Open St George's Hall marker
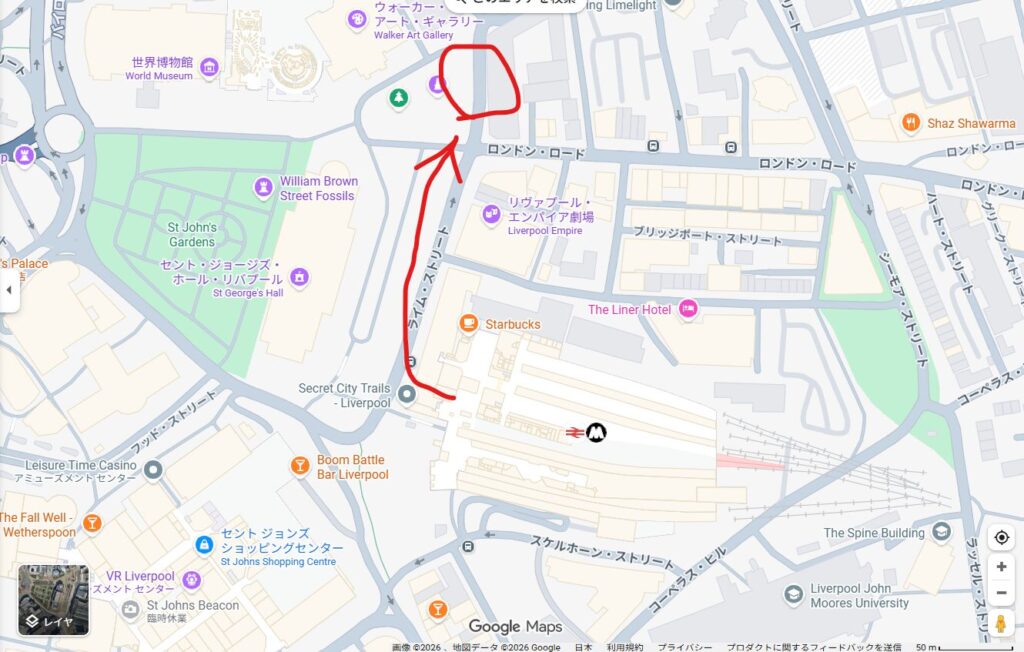The width and height of the screenshot is (1024, 652). [299, 276]
